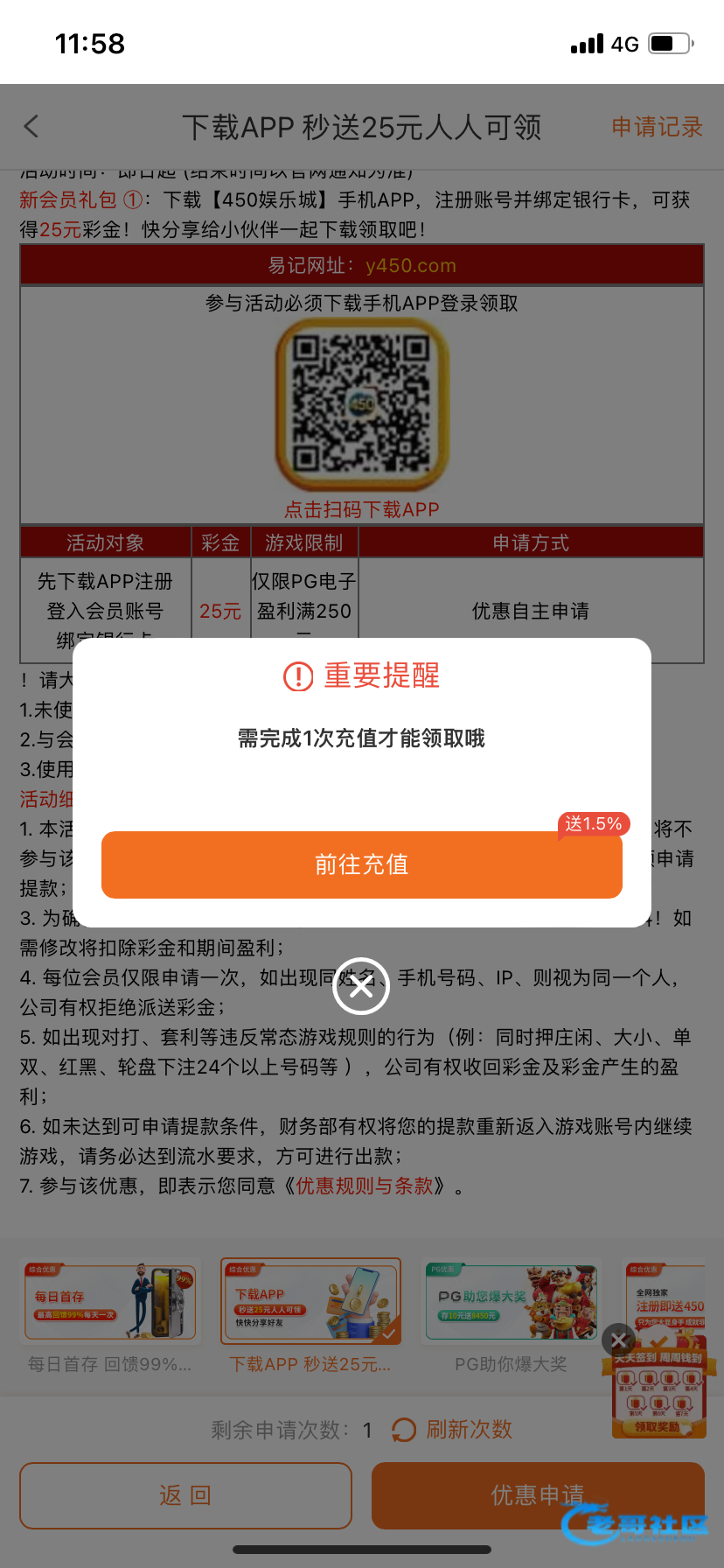
Task: Open 申请记录 in the header
Action: [x=657, y=127]
